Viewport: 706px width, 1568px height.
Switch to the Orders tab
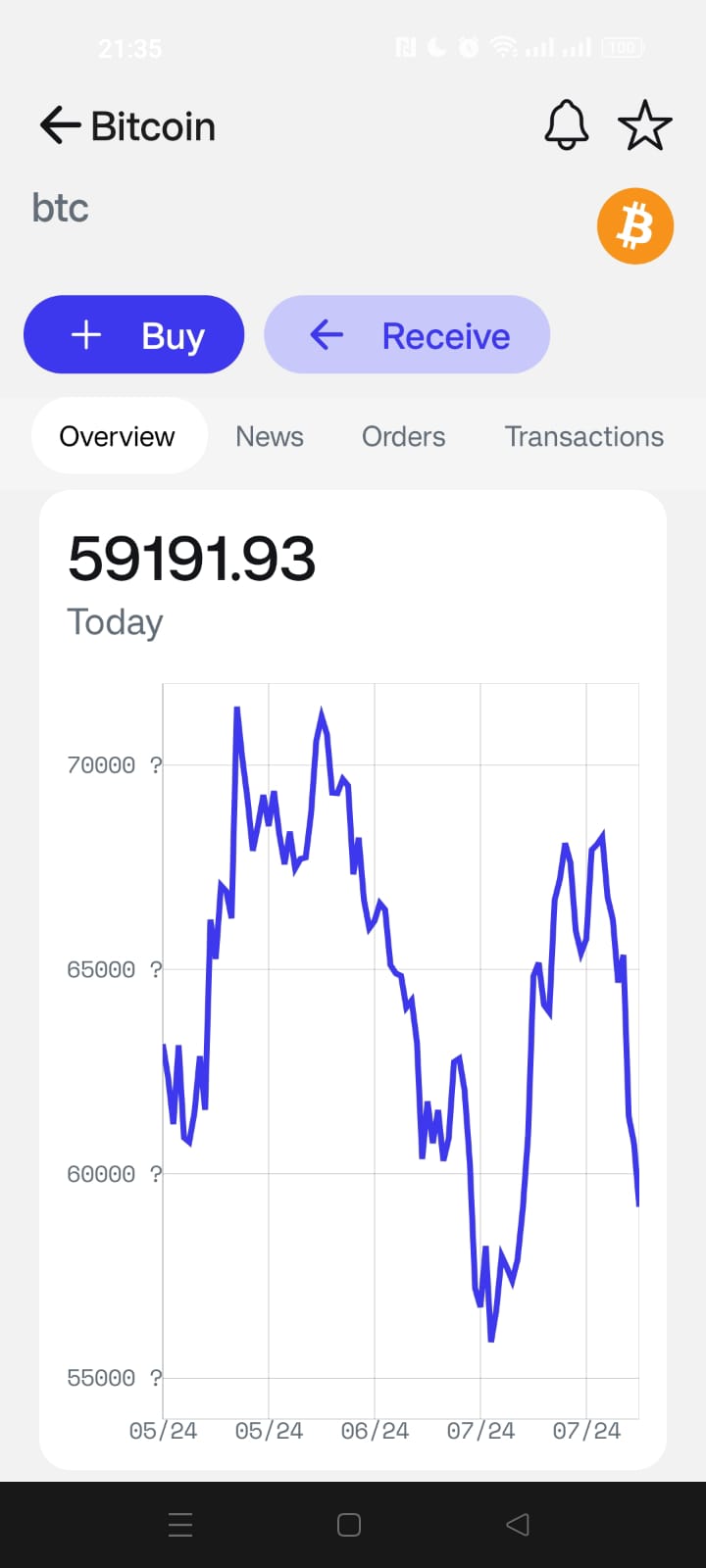pyautogui.click(x=403, y=436)
